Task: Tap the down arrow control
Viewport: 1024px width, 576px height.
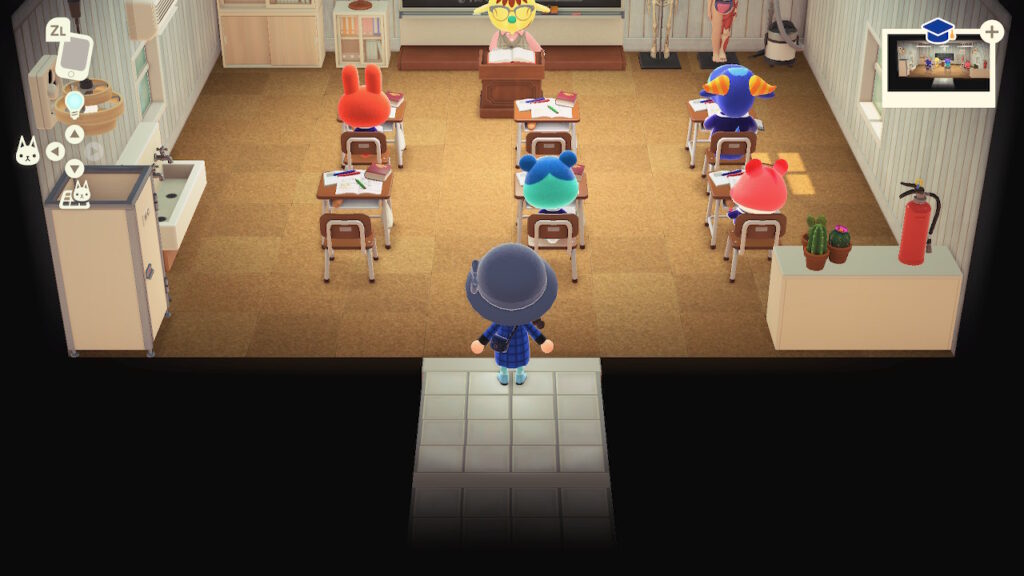Action: click(x=75, y=168)
